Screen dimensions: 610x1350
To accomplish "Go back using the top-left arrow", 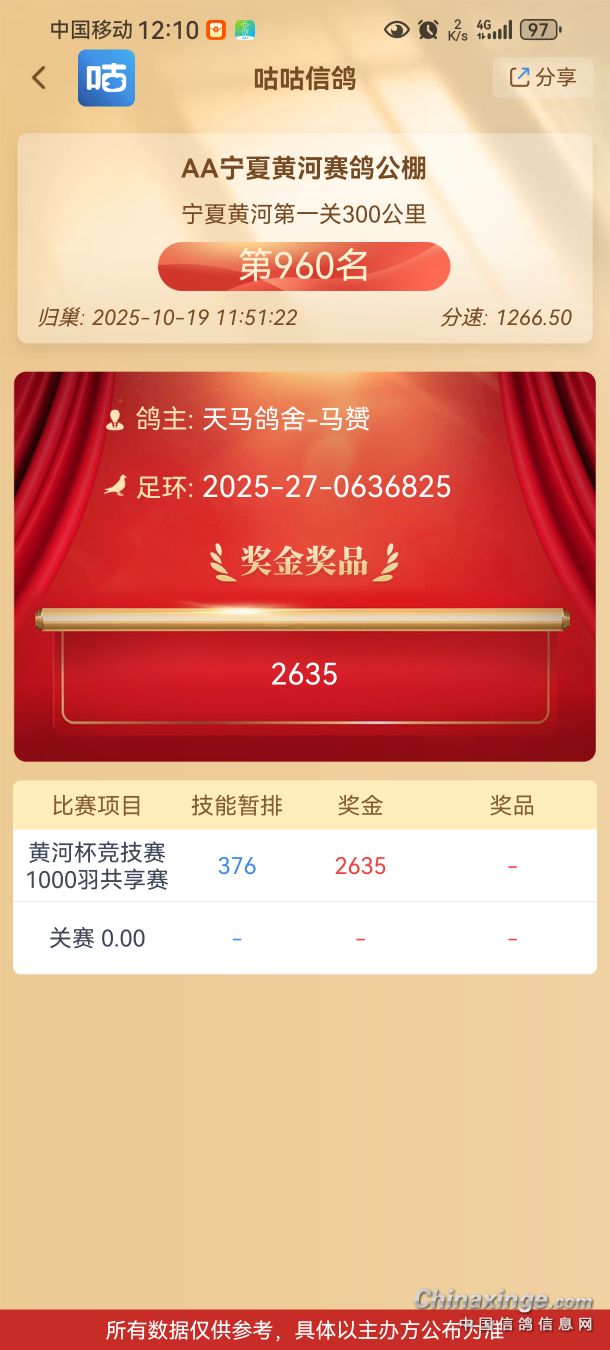I will (39, 78).
